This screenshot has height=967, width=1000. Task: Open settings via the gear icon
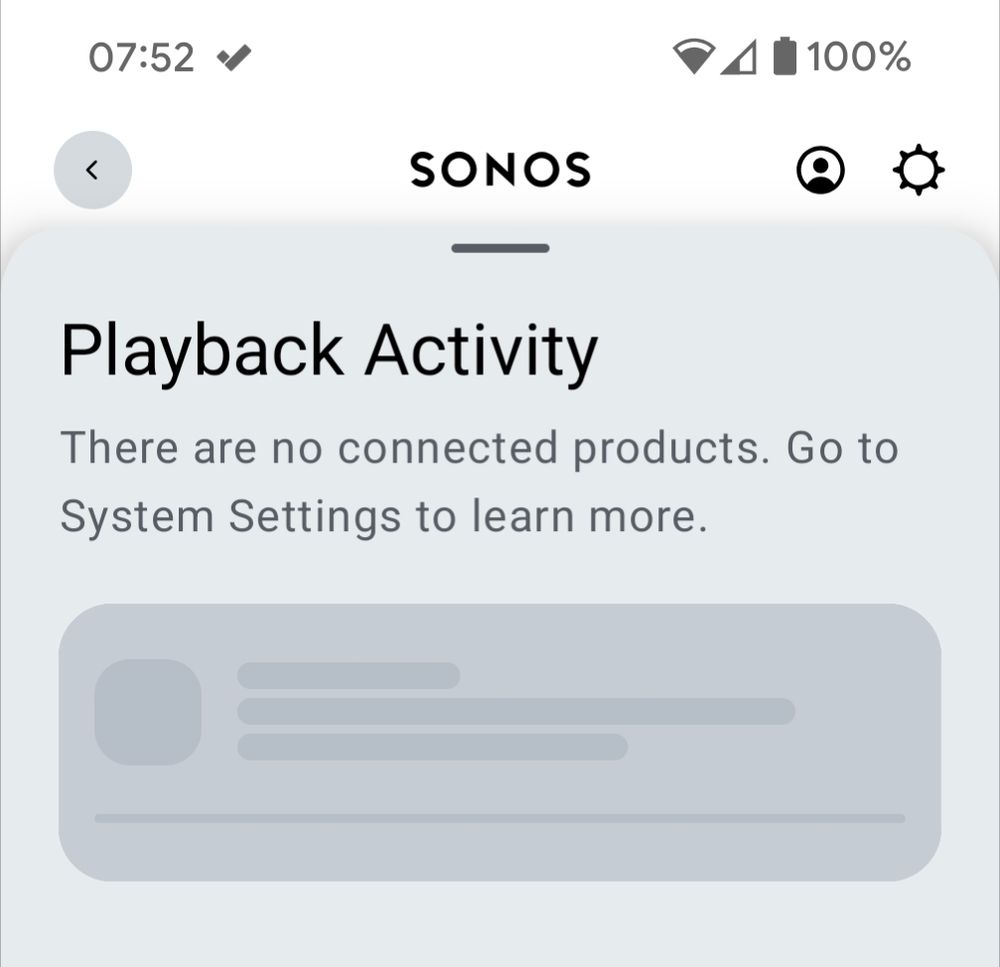coord(918,170)
